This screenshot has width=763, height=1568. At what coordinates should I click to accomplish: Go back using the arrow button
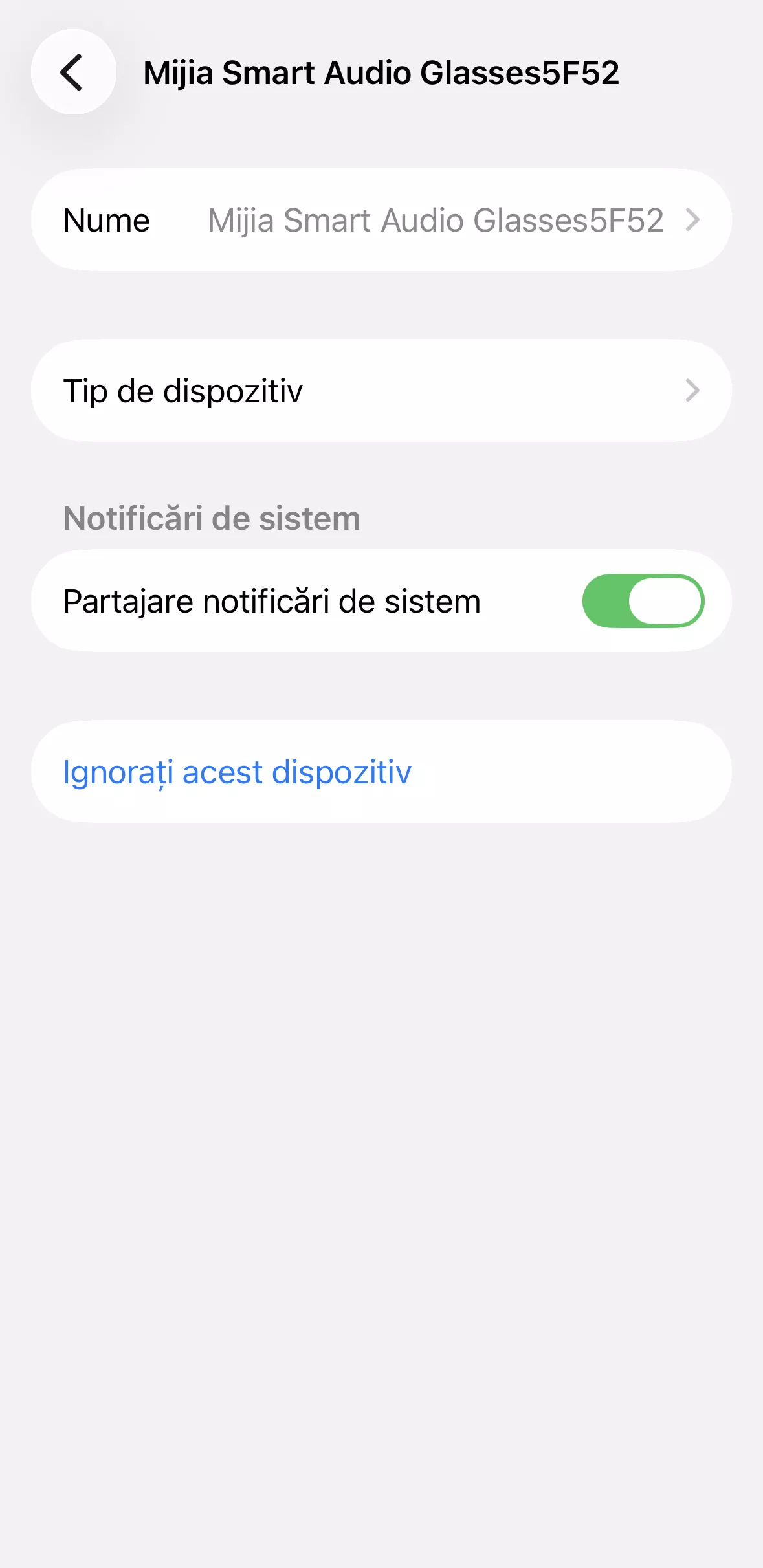point(74,72)
